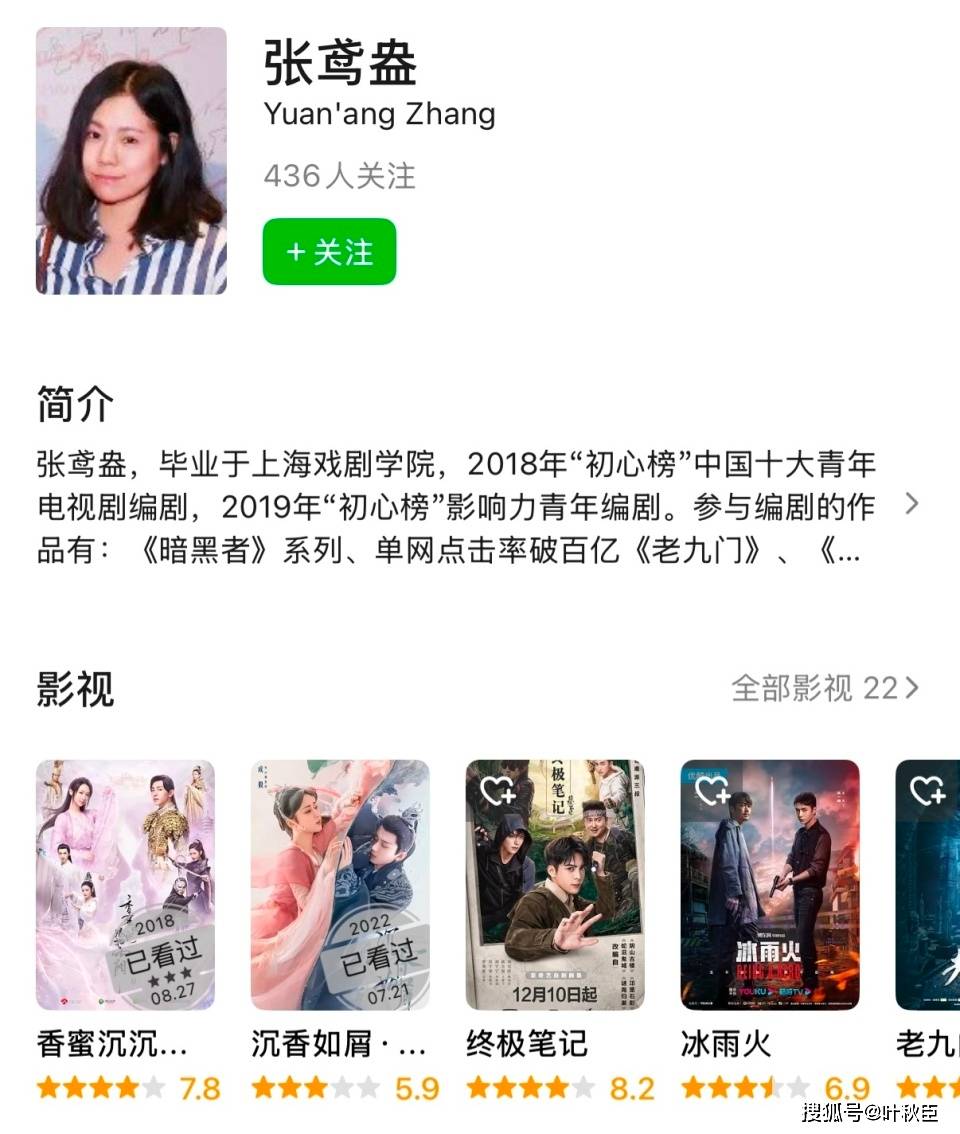This screenshot has width=960, height=1134.
Task: Open the 沉香如屑 drama card
Action: [x=340, y=885]
